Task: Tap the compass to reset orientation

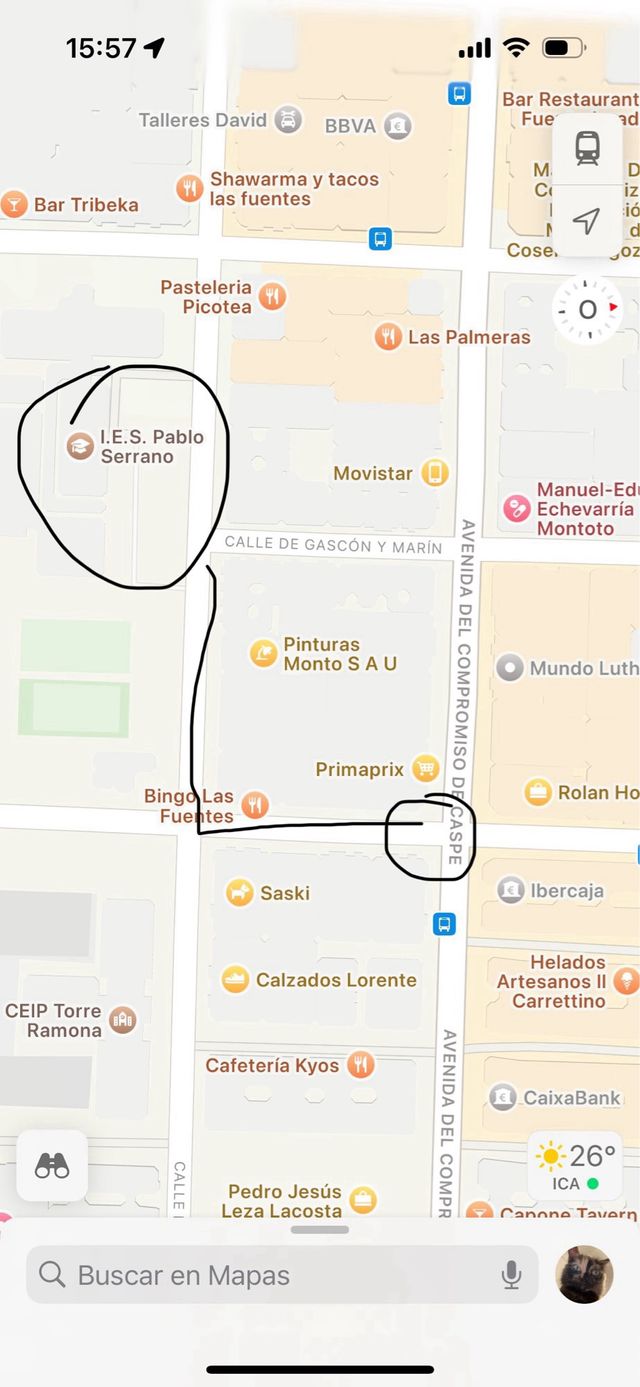Action: tap(587, 310)
